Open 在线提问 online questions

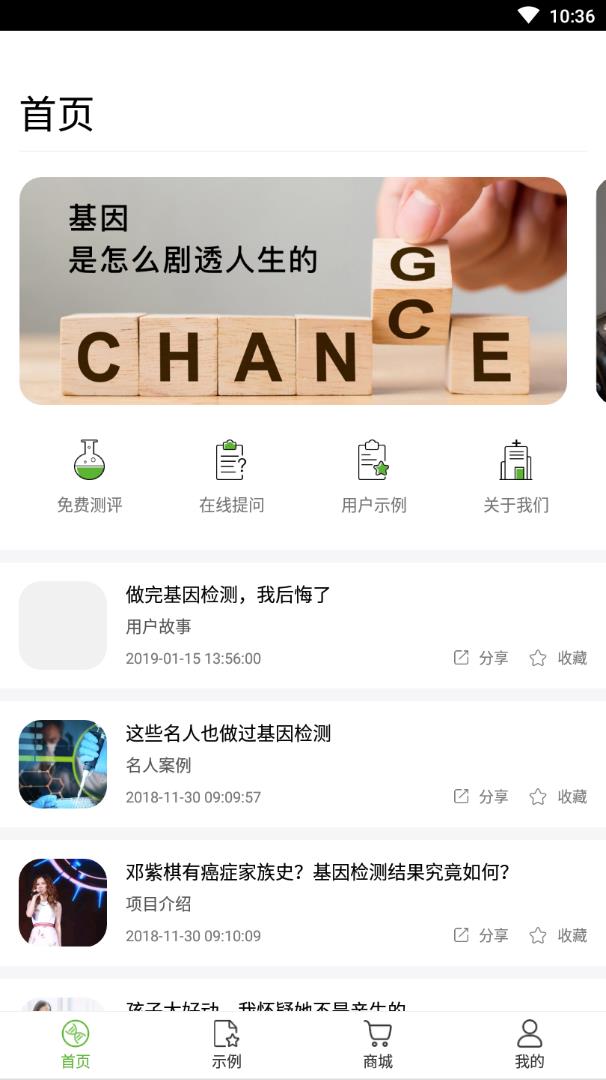pyautogui.click(x=232, y=477)
